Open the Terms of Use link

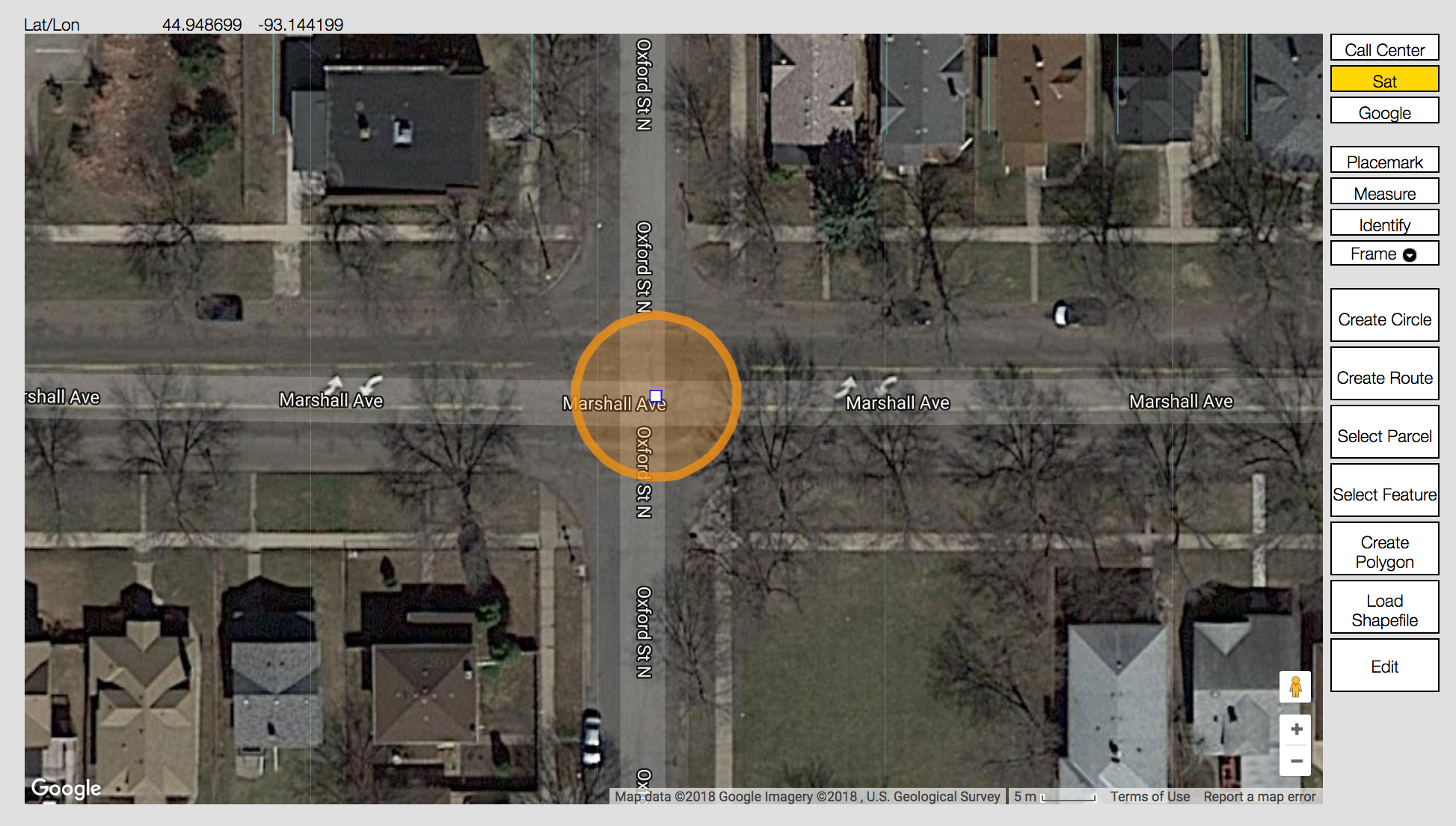[1149, 797]
